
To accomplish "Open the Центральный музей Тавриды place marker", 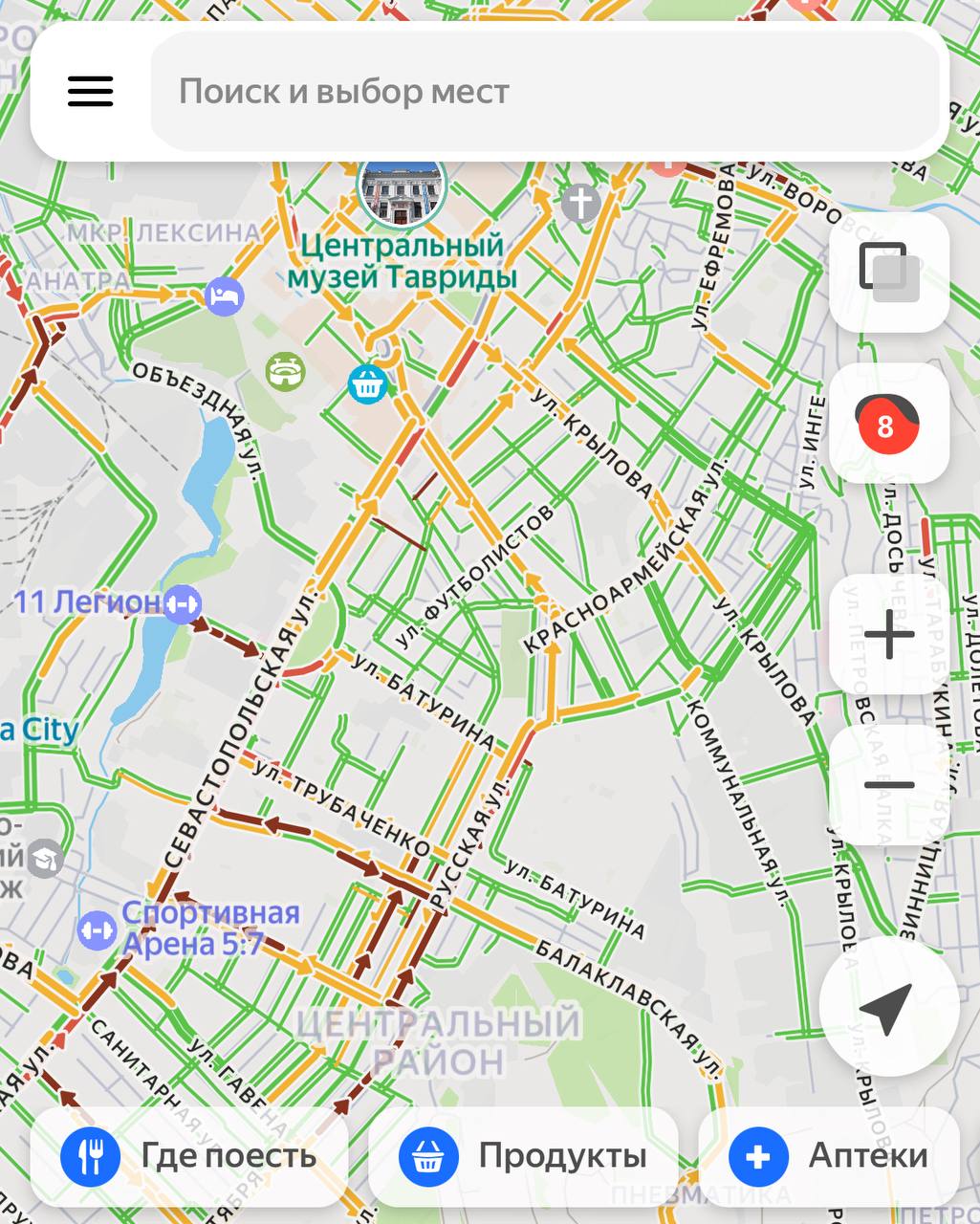I will [x=402, y=192].
